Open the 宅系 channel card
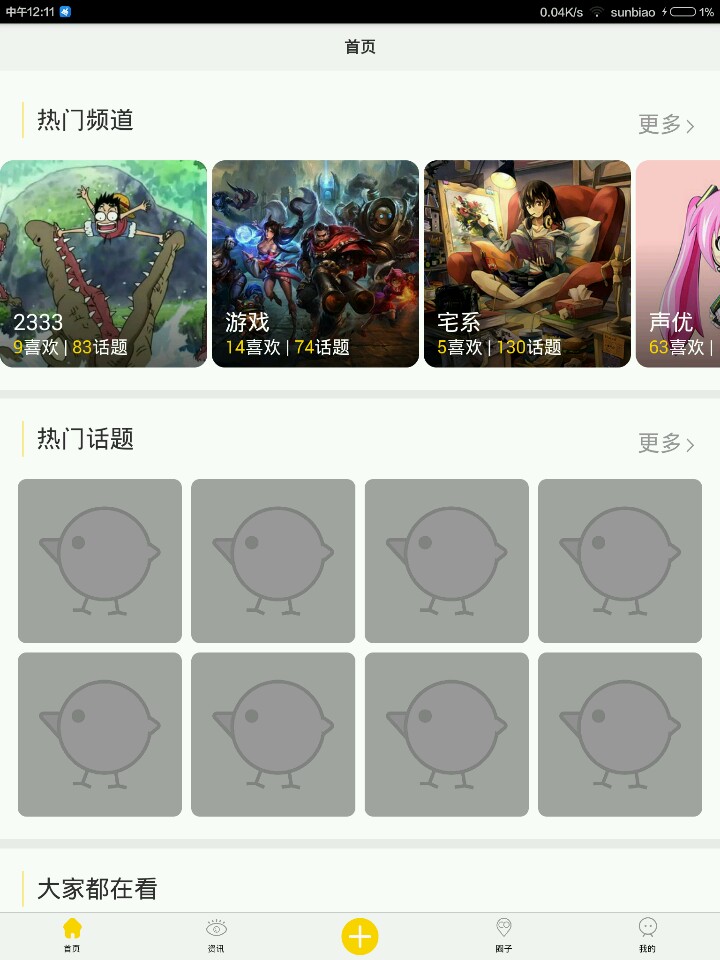The image size is (720, 960). [527, 264]
